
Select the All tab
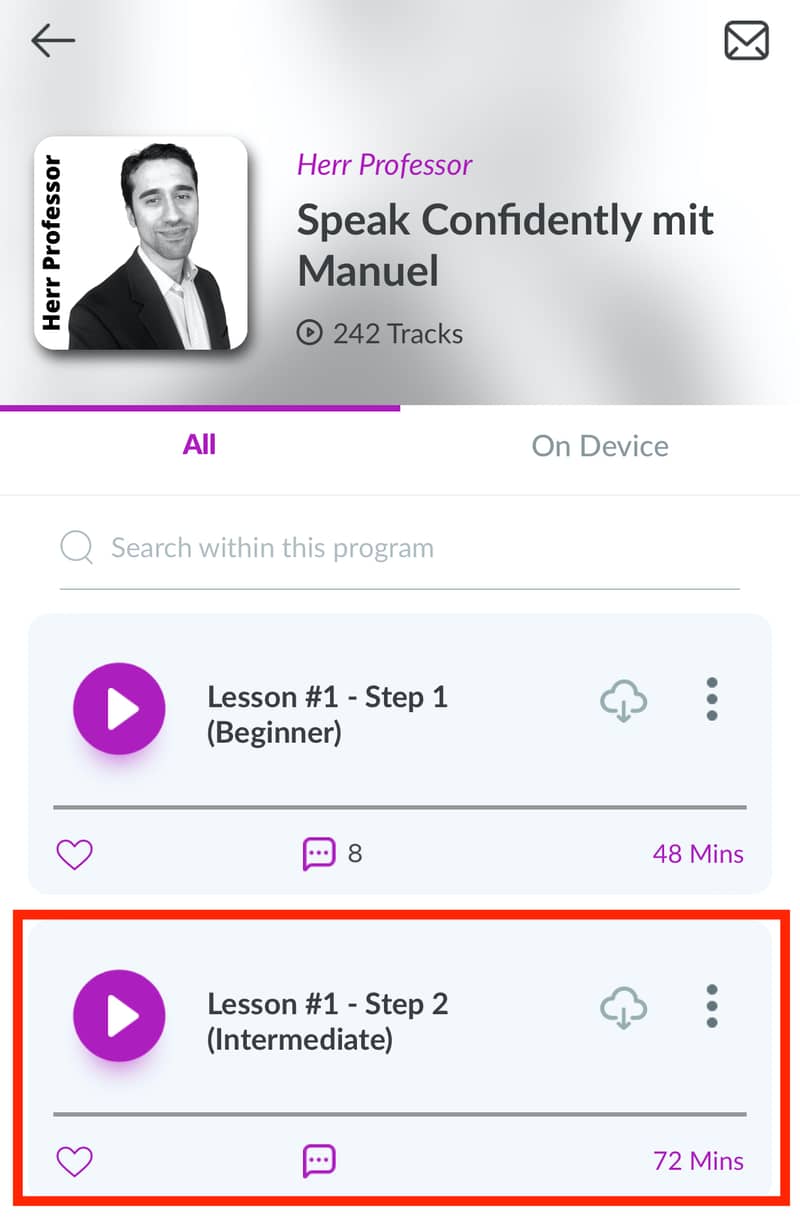(199, 445)
